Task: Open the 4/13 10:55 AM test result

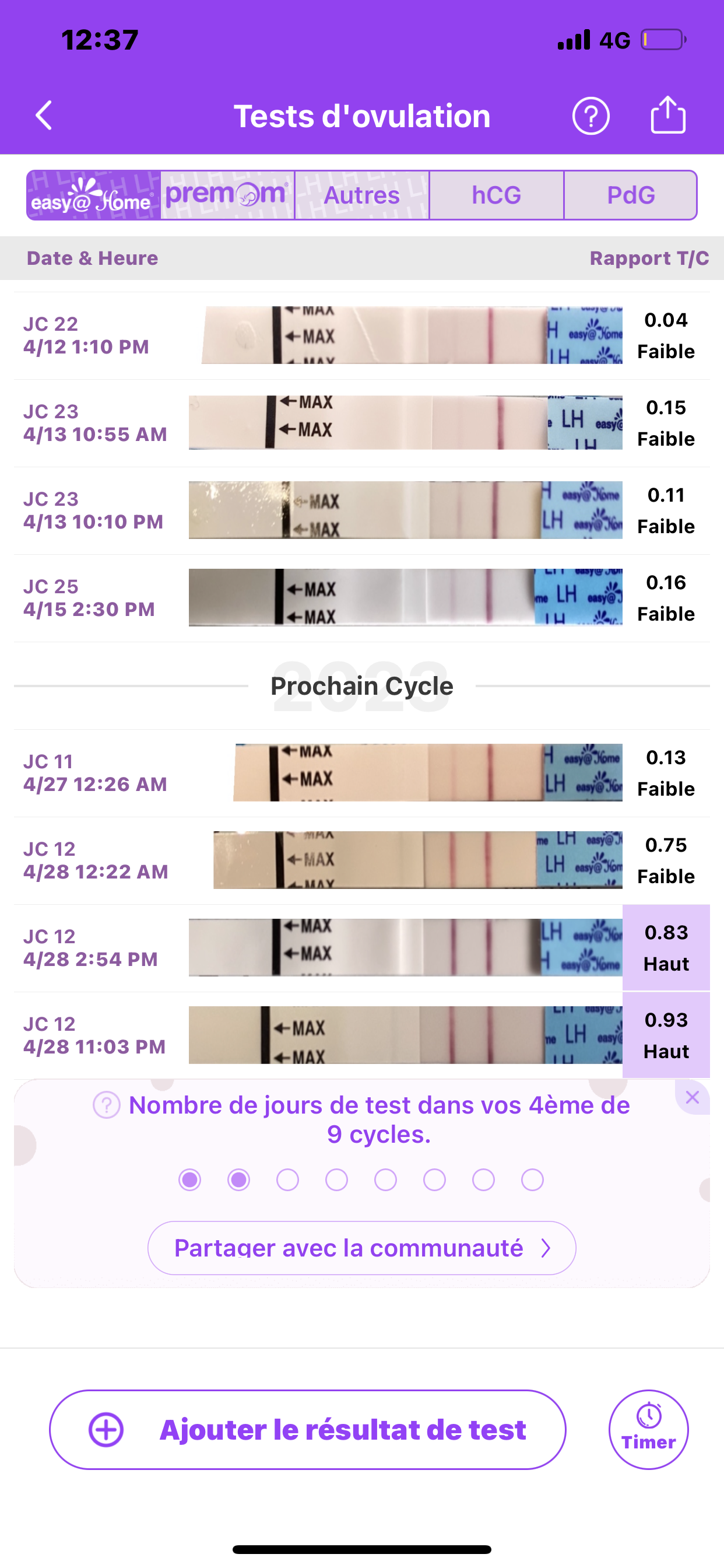Action: (362, 423)
